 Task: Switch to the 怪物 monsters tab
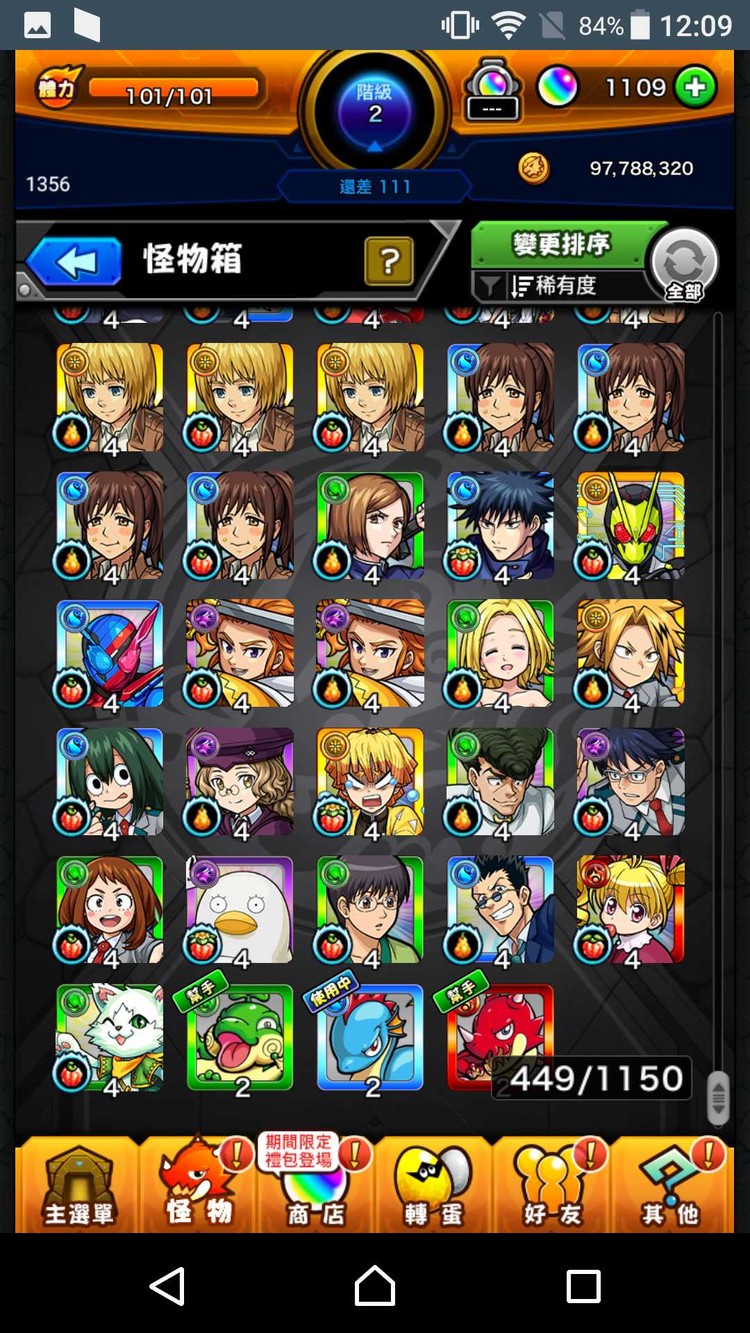199,1185
